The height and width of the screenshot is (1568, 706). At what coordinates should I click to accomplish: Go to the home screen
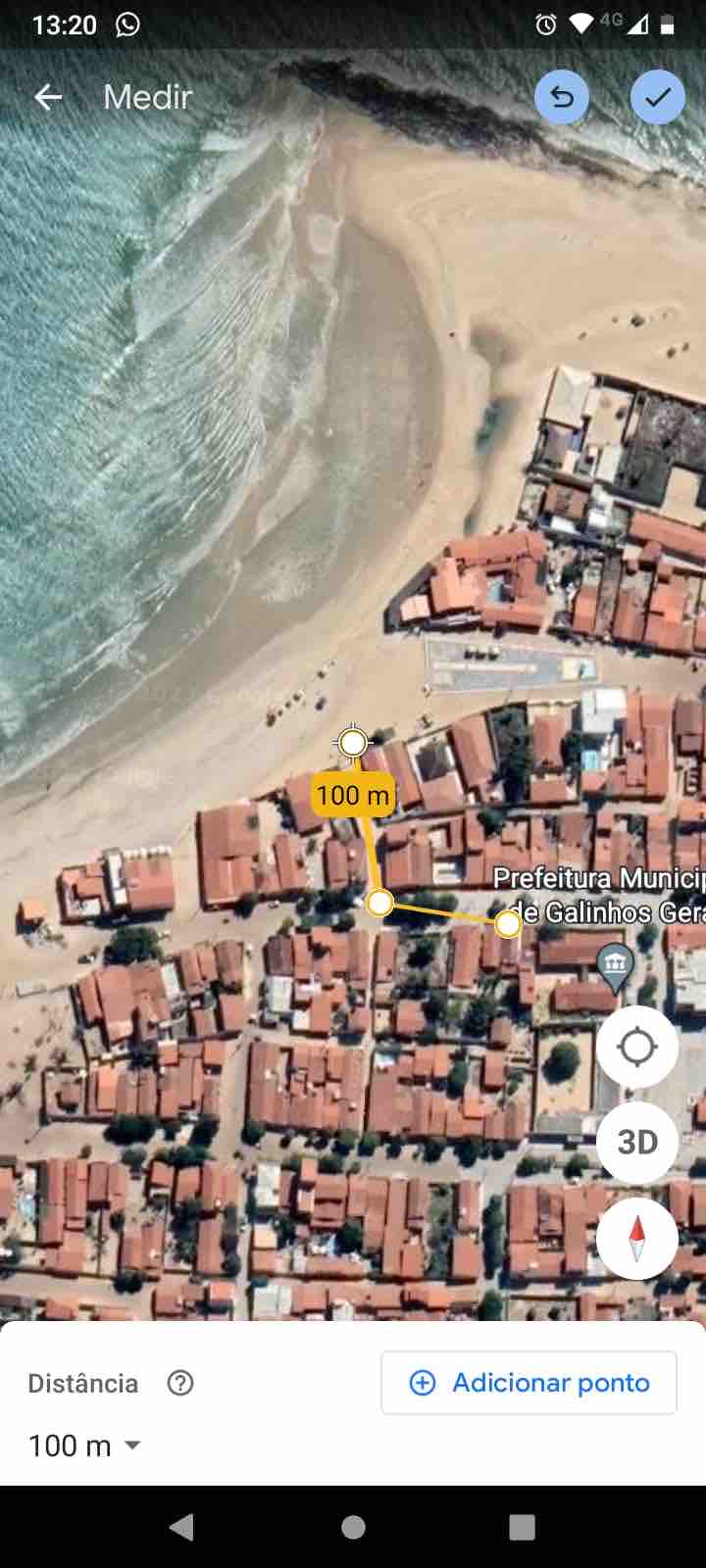coord(353,1527)
